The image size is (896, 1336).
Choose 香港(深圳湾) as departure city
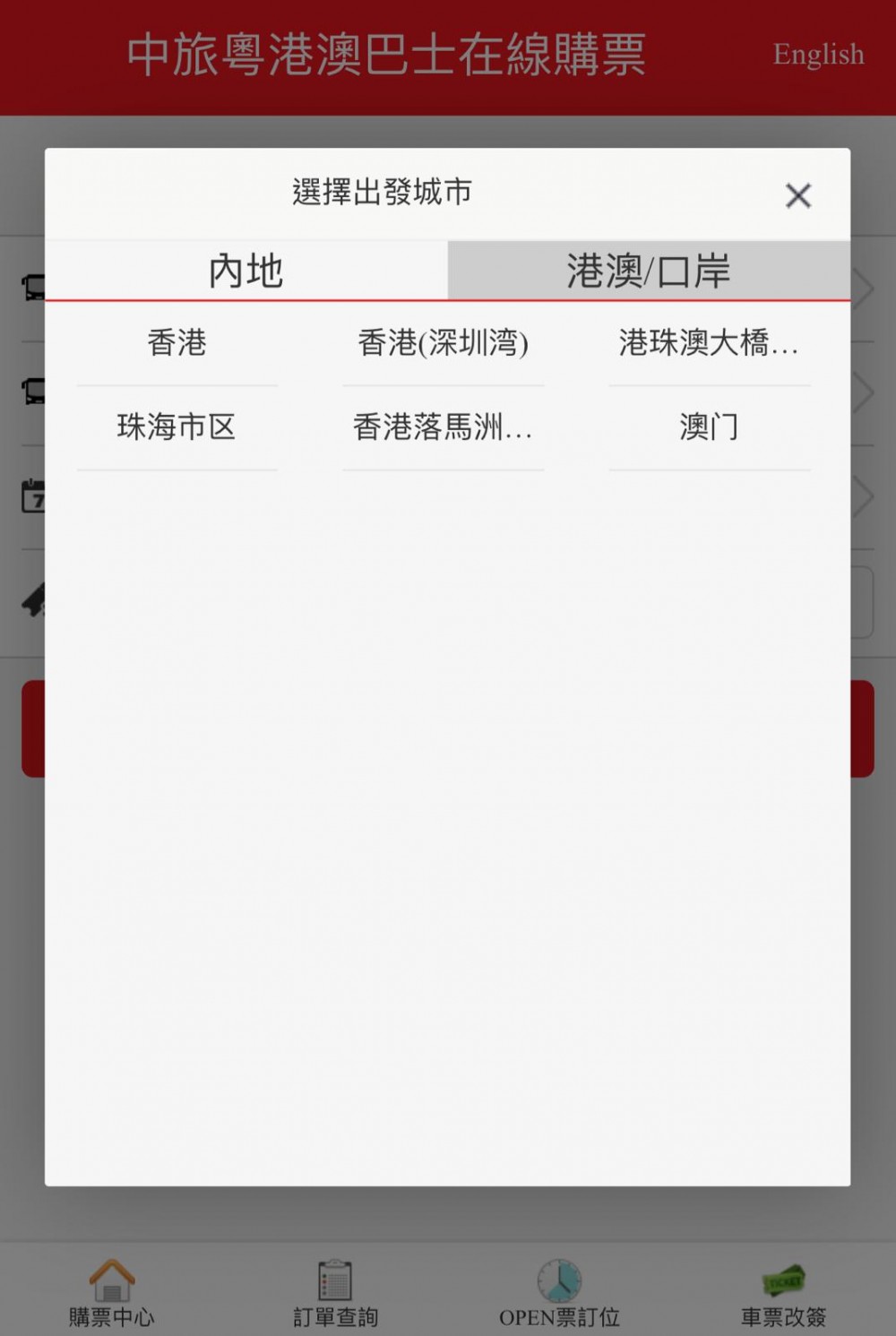[443, 343]
